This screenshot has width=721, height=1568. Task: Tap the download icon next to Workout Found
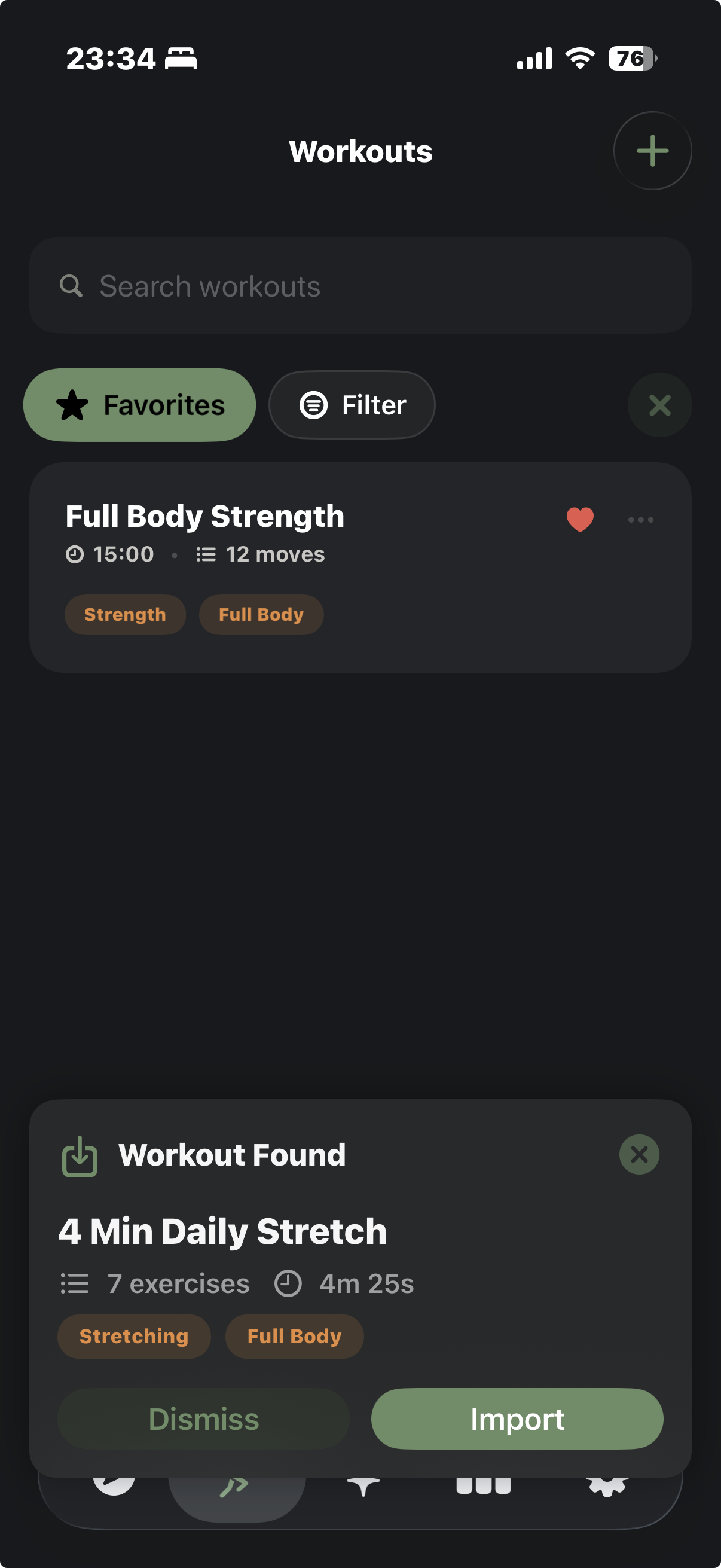click(80, 1154)
